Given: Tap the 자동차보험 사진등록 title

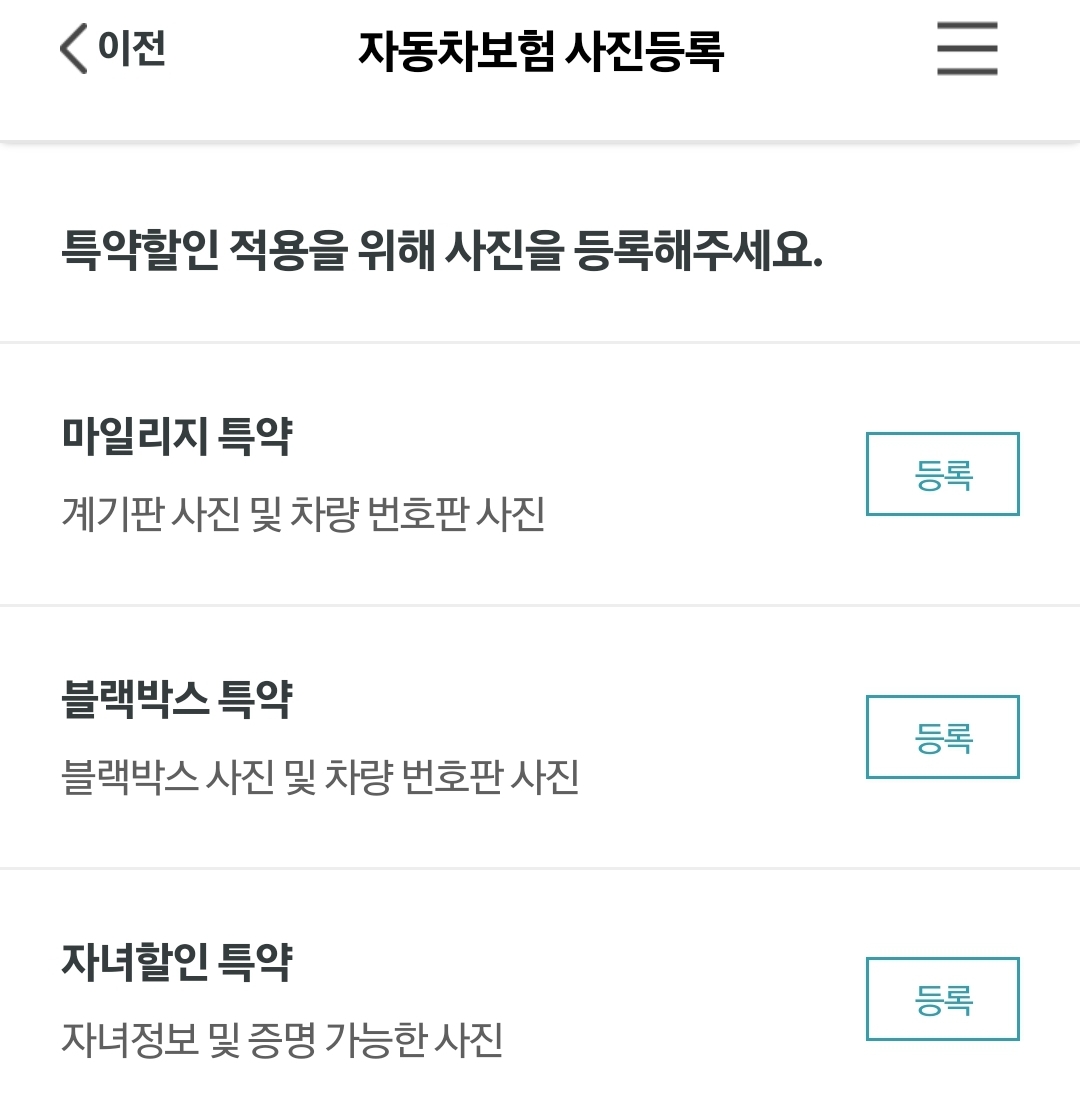Looking at the screenshot, I should 540,48.
